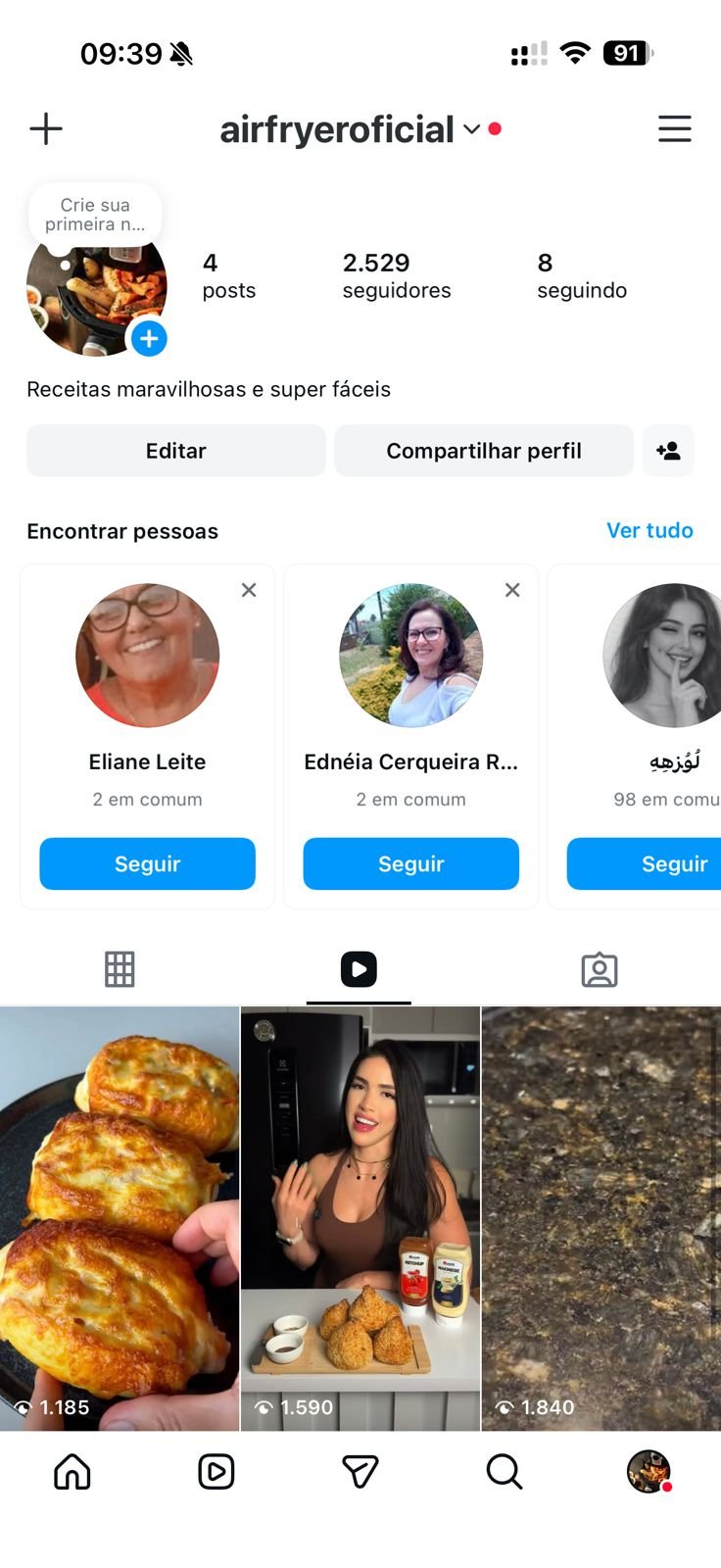This screenshot has width=721, height=1568.
Task: Dismiss the Ednéia Cerqueira suggestion
Action: coord(512,590)
